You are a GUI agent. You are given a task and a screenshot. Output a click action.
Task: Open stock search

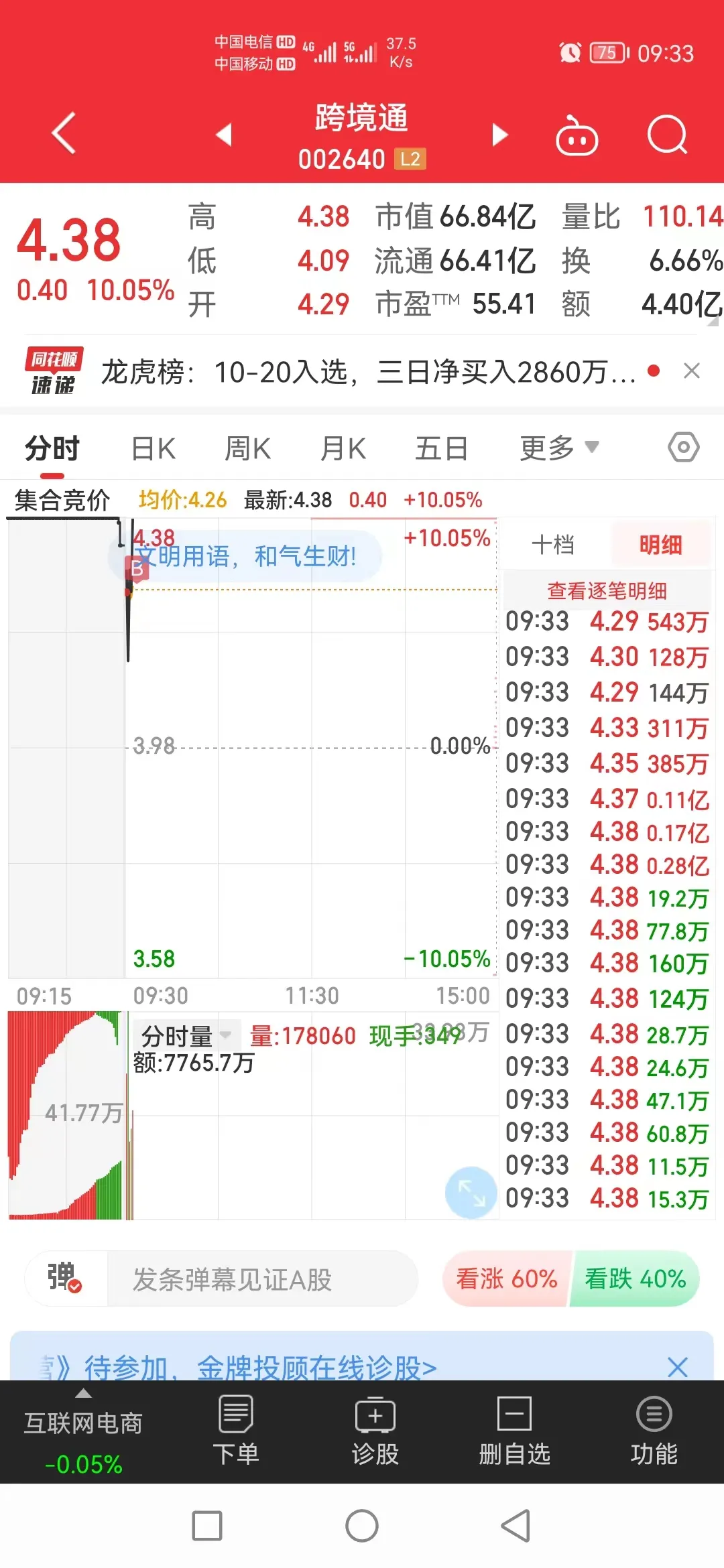(667, 134)
